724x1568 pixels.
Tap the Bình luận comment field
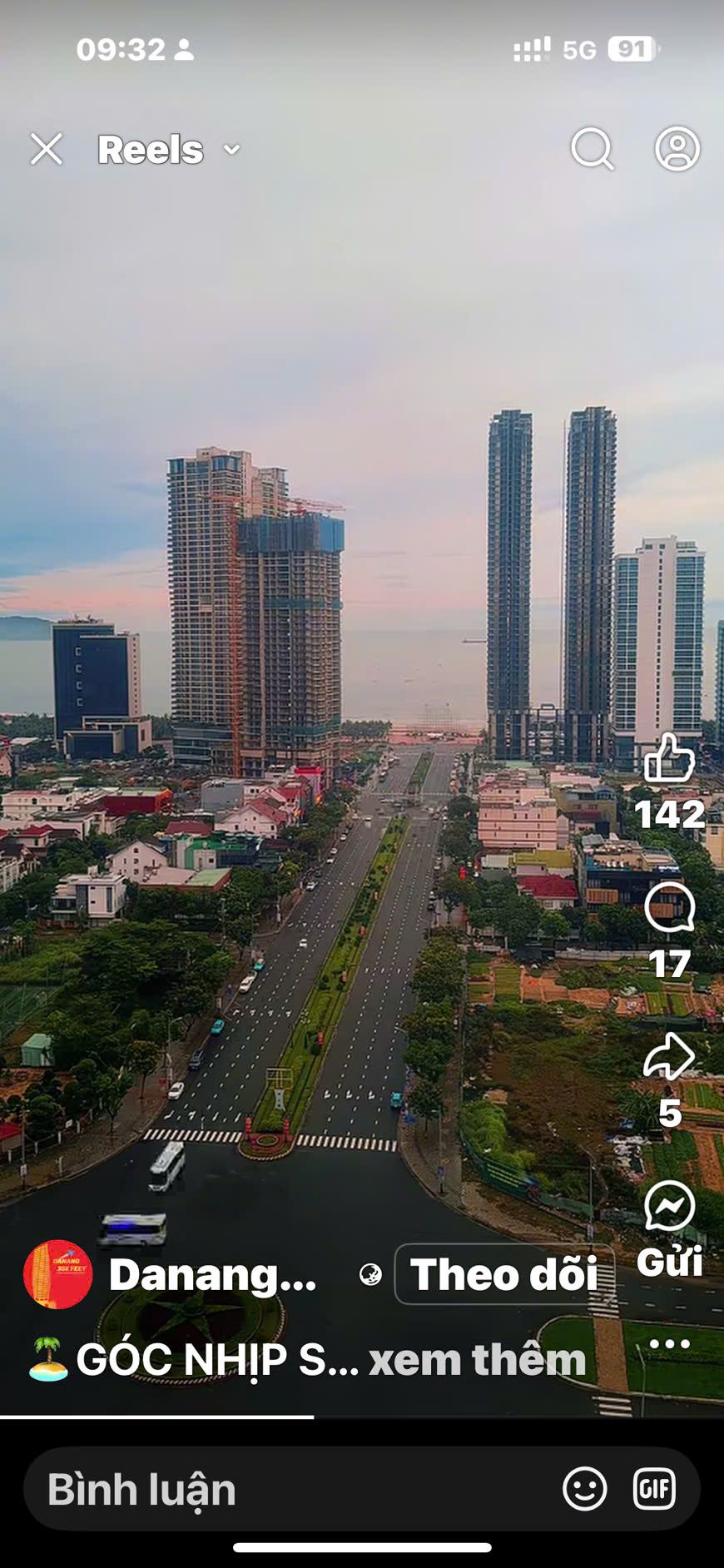283,1489
